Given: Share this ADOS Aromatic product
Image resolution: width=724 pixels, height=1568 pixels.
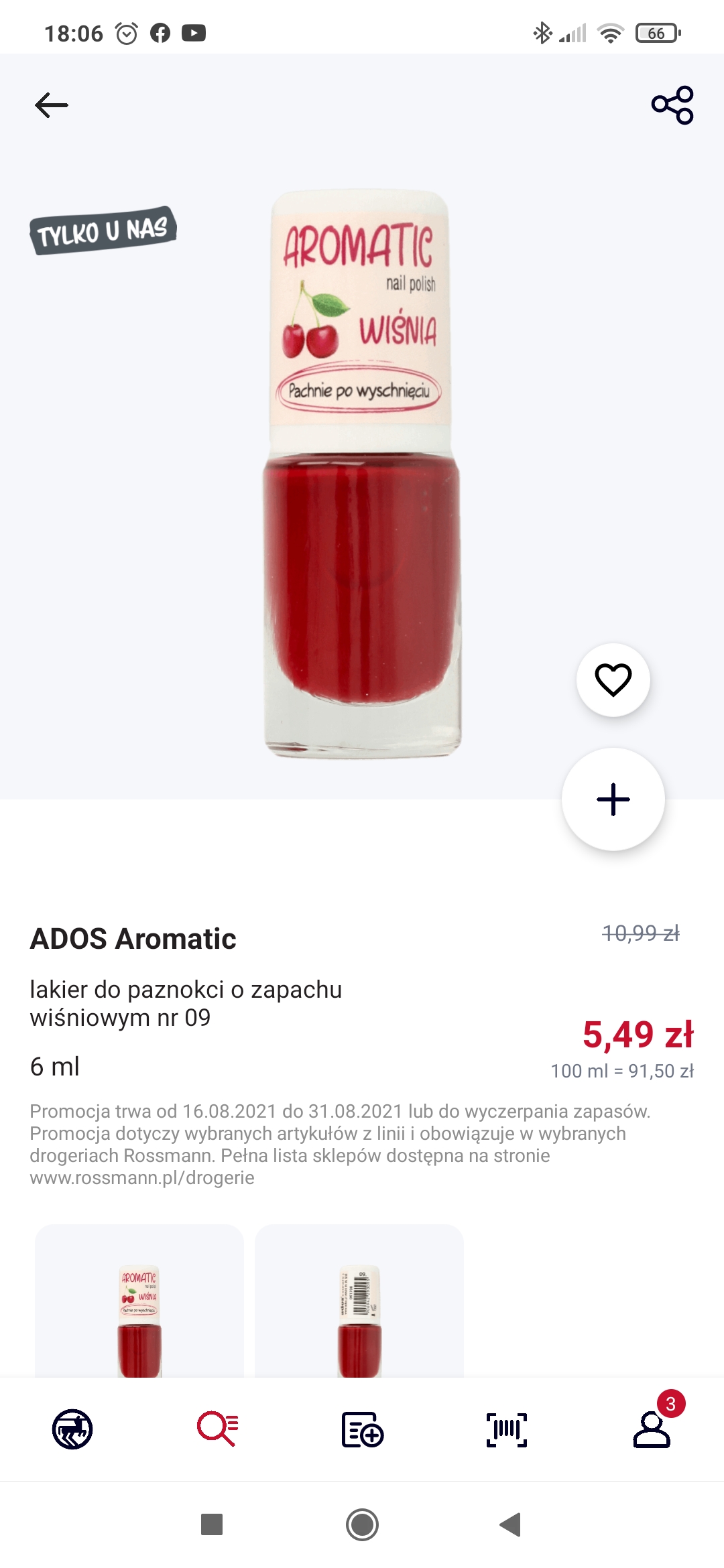Looking at the screenshot, I should (x=672, y=105).
